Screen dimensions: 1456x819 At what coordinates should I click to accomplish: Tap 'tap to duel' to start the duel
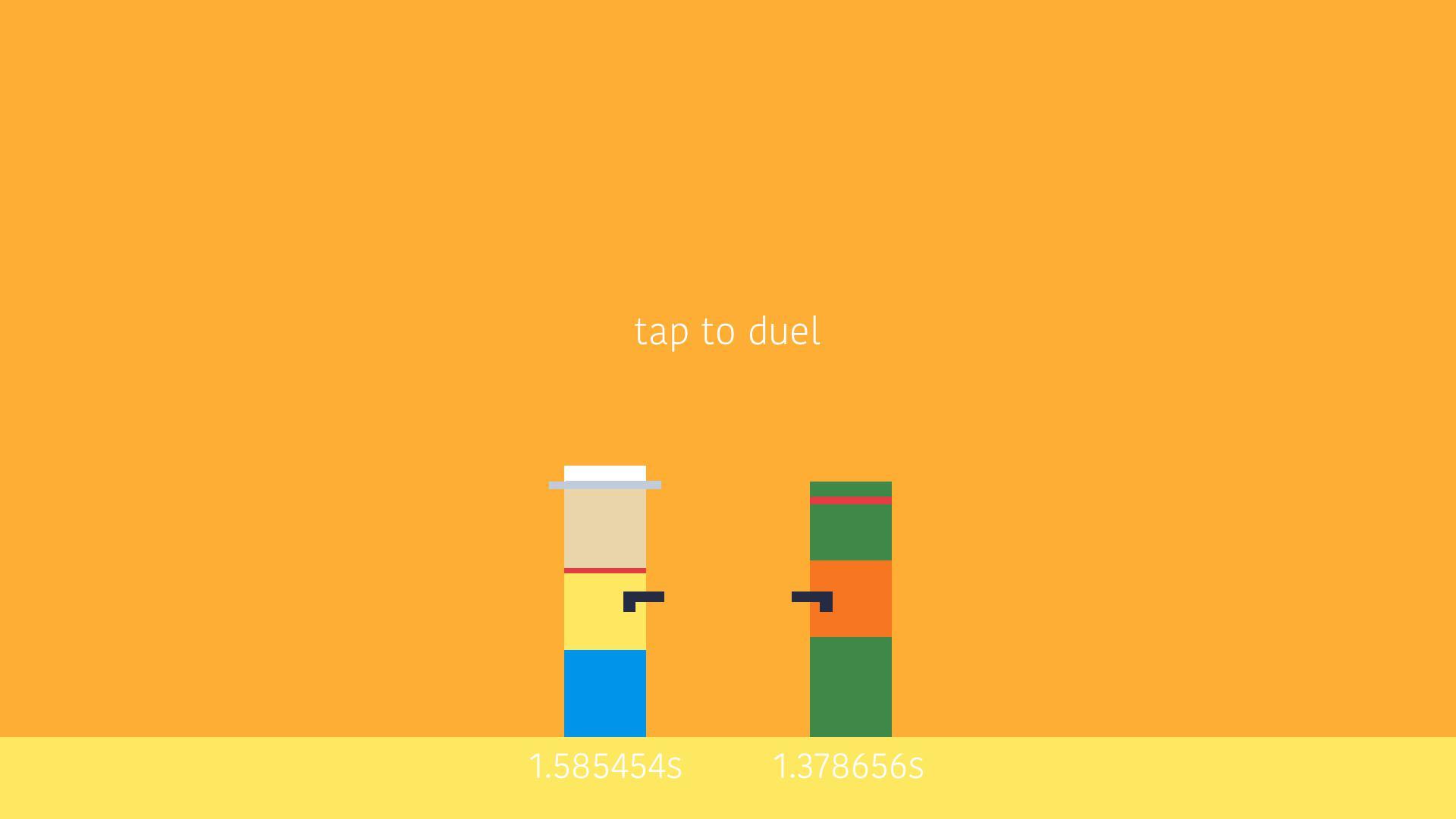(727, 332)
